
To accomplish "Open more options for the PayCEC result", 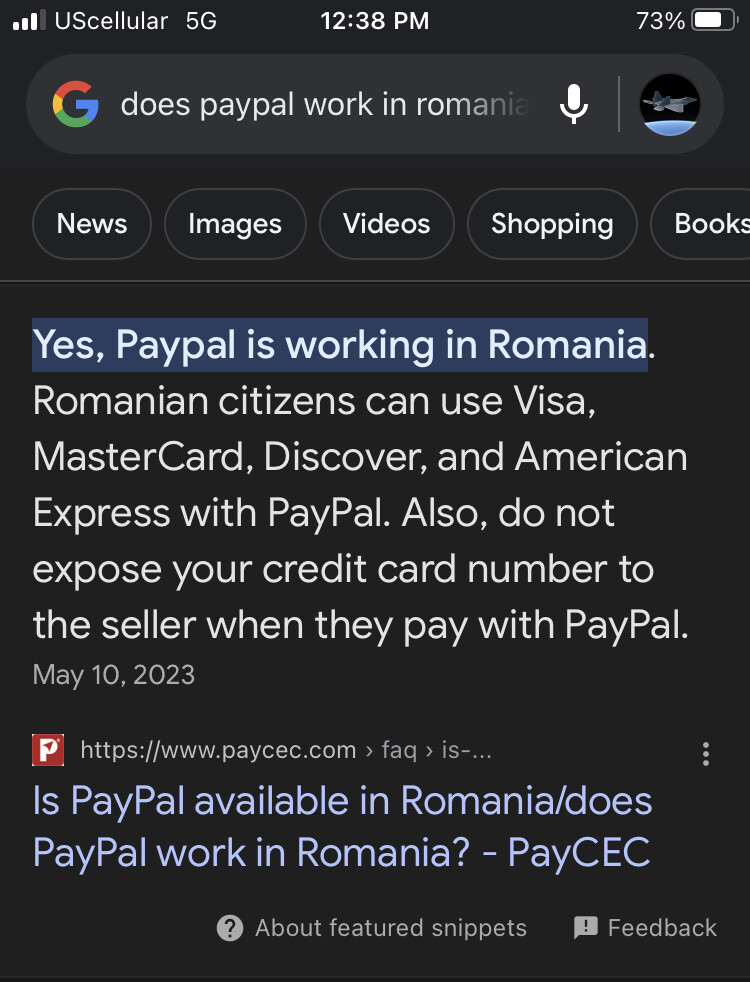I will point(706,753).
